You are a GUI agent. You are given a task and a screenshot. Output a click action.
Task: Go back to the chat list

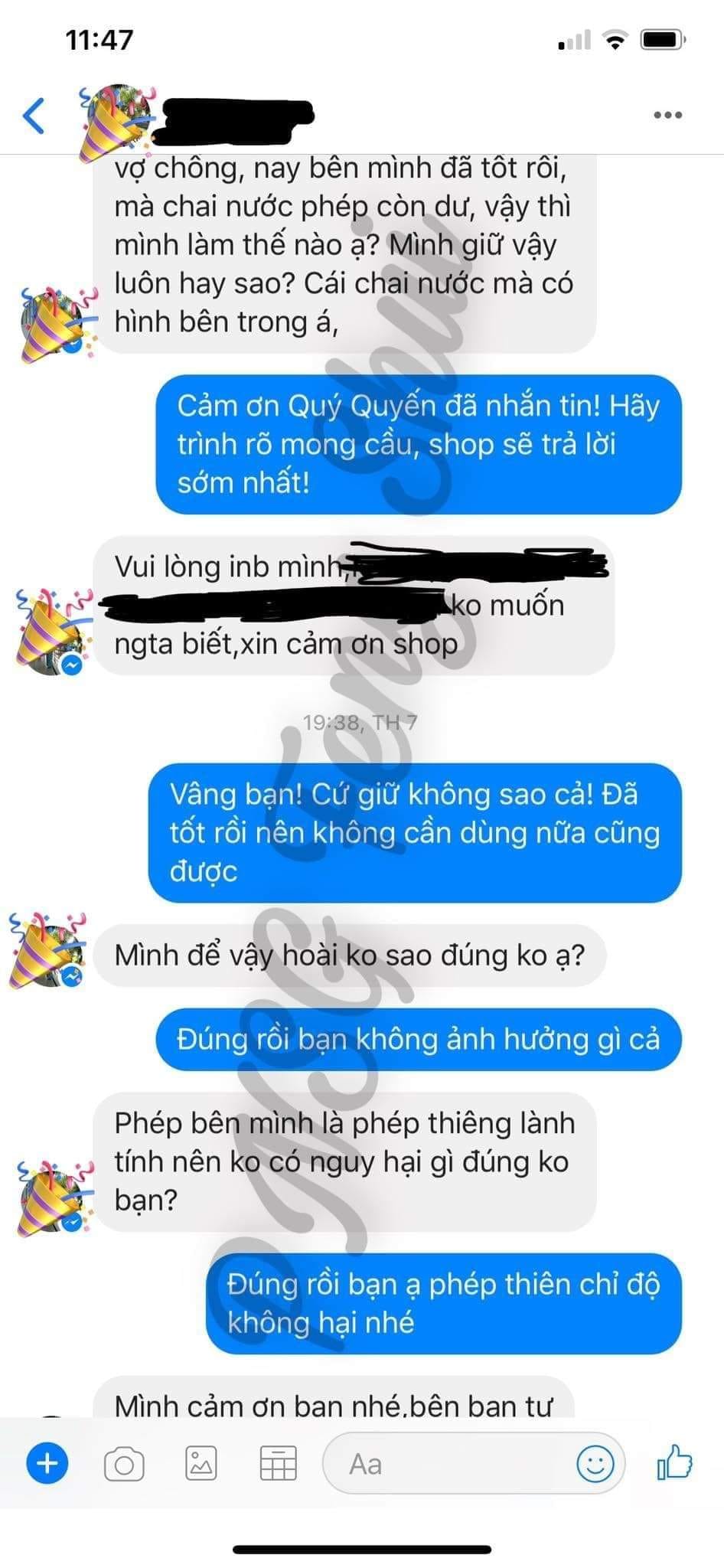(x=34, y=116)
